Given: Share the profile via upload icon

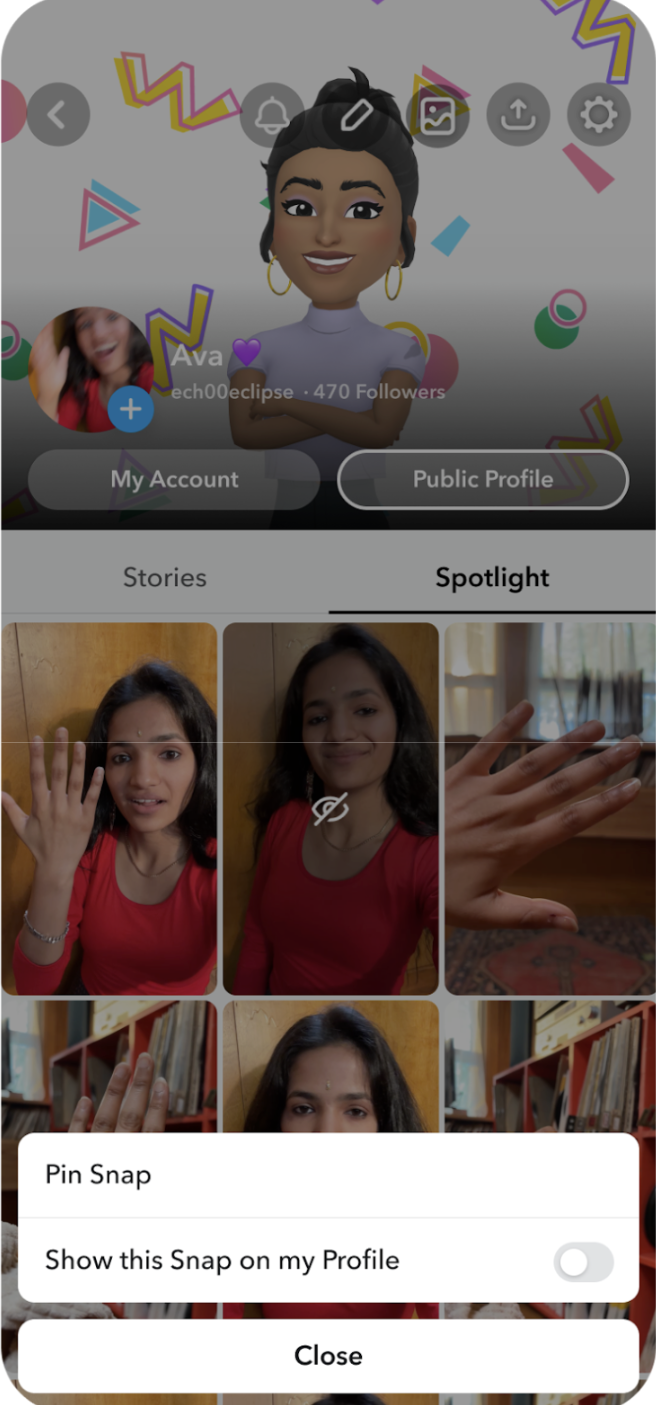Looking at the screenshot, I should [x=518, y=116].
